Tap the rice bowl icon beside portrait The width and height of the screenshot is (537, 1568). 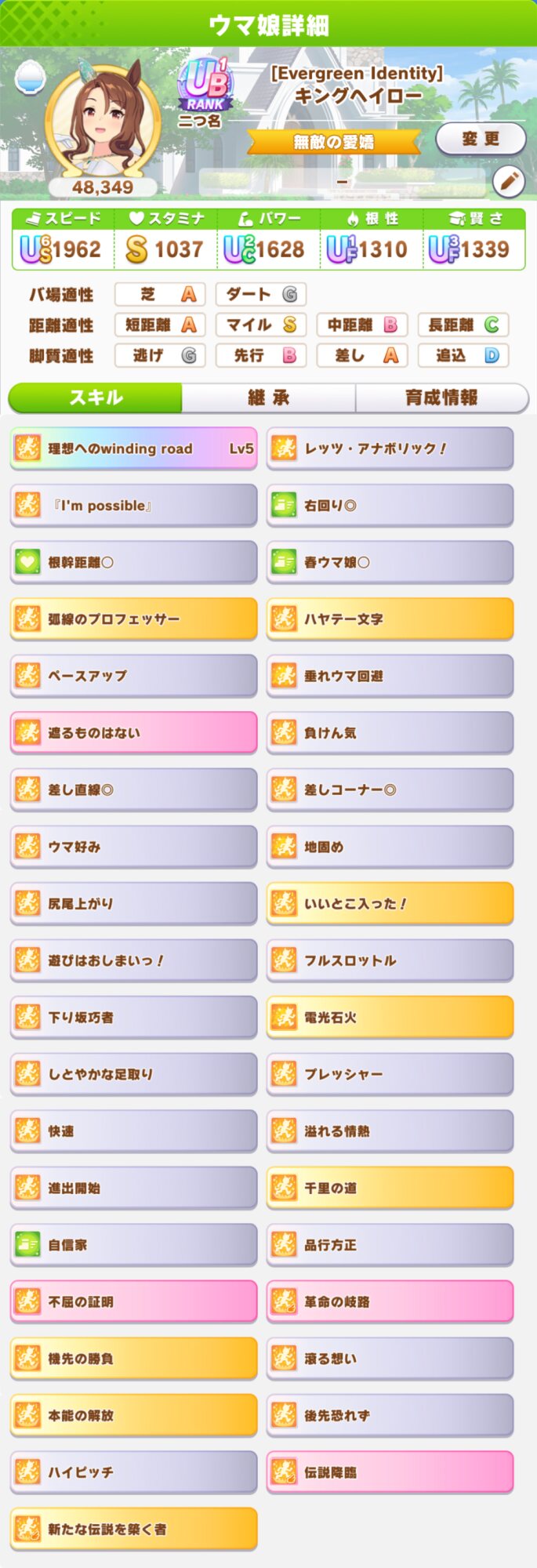pyautogui.click(x=30, y=77)
